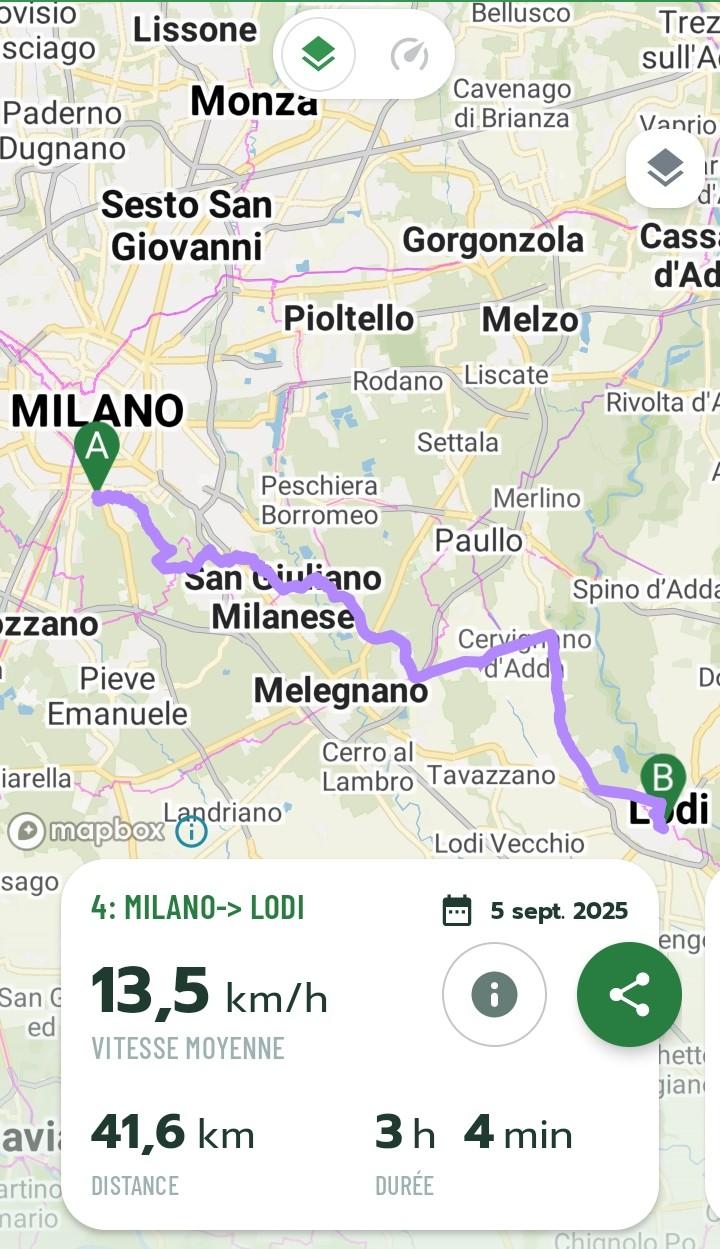This screenshot has width=720, height=1249.
Task: Show ride details with the info button
Action: [494, 994]
